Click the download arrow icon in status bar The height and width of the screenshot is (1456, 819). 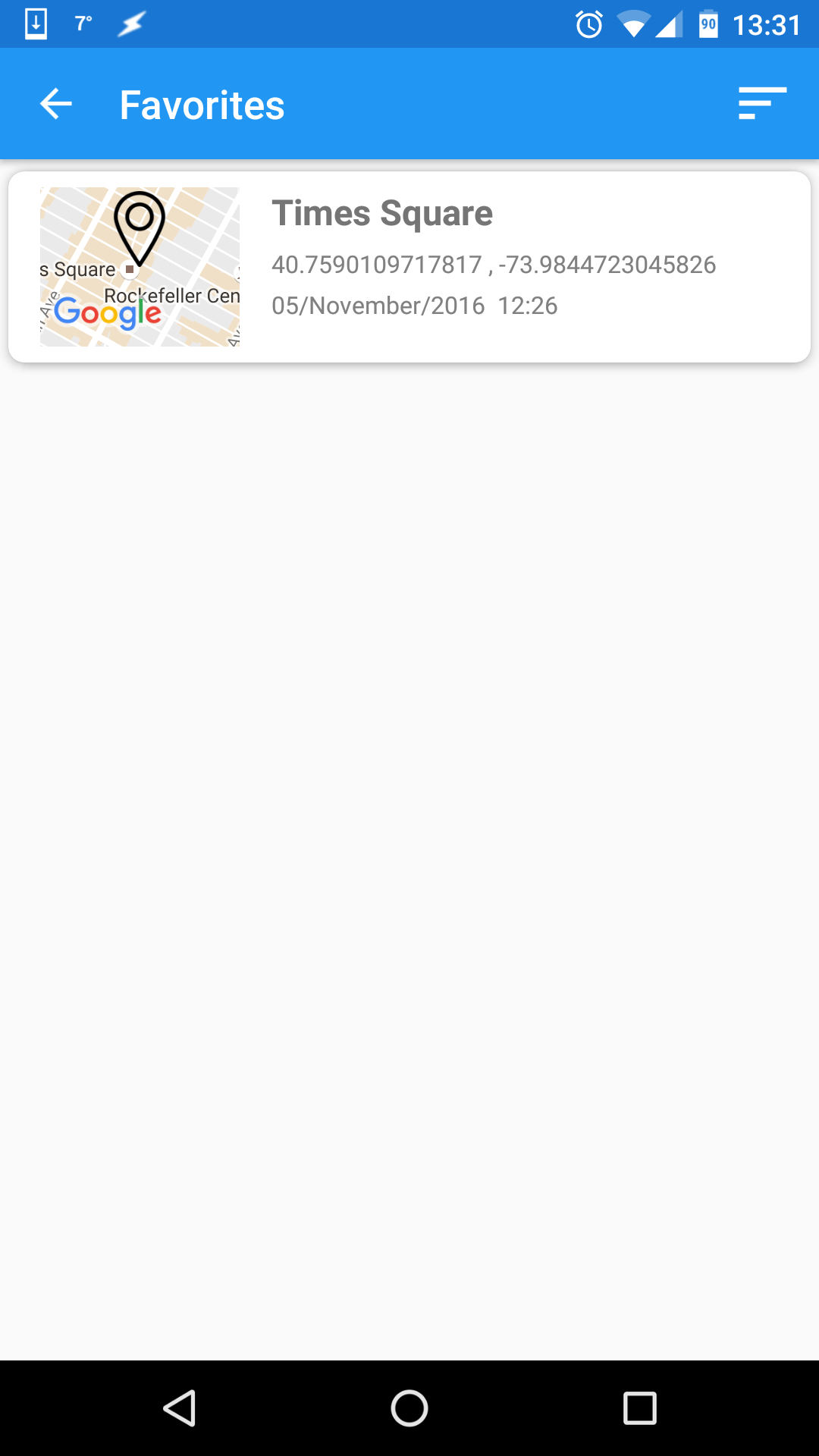pos(36,24)
